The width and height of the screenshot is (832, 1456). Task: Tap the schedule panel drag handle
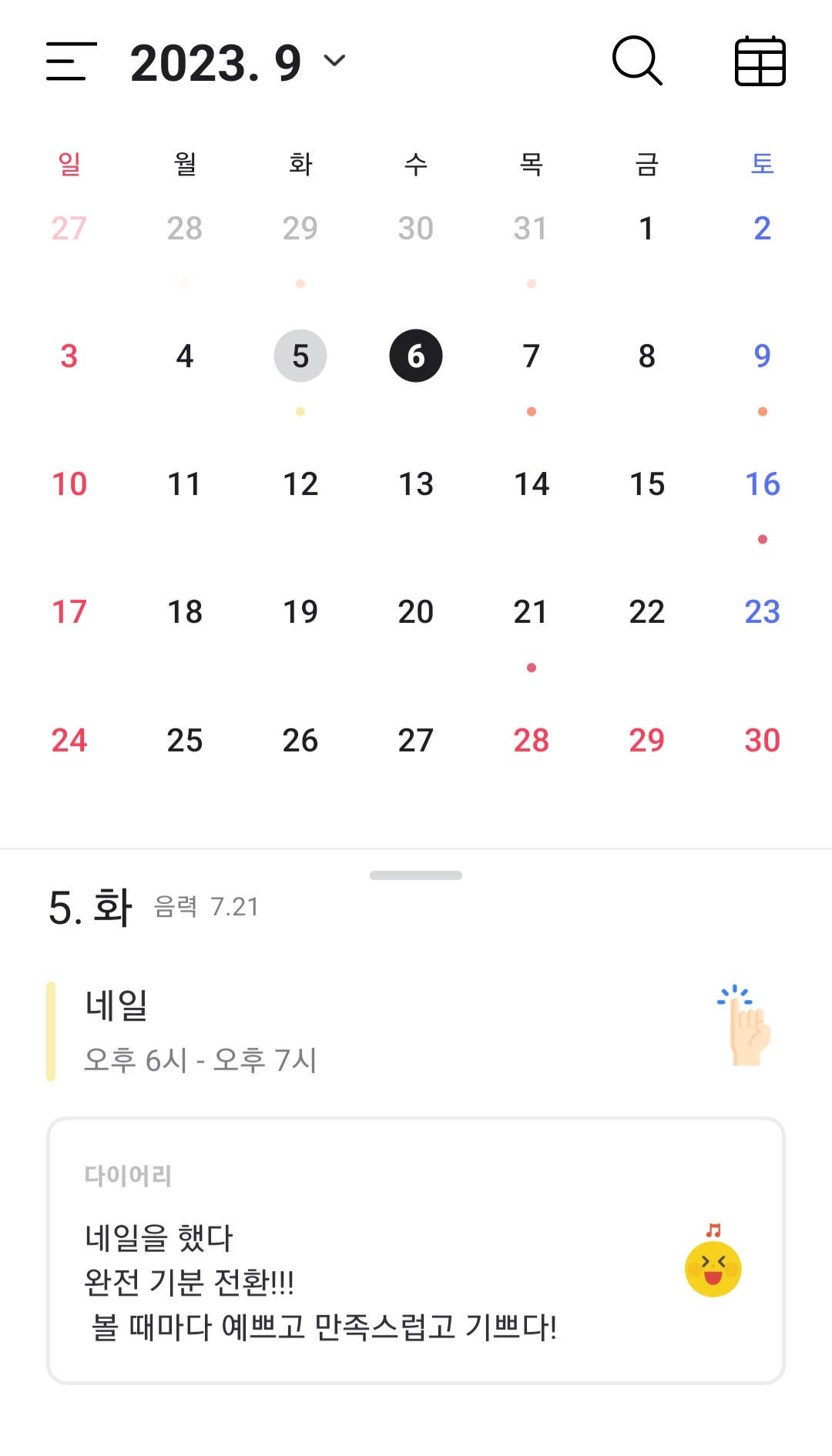416,875
